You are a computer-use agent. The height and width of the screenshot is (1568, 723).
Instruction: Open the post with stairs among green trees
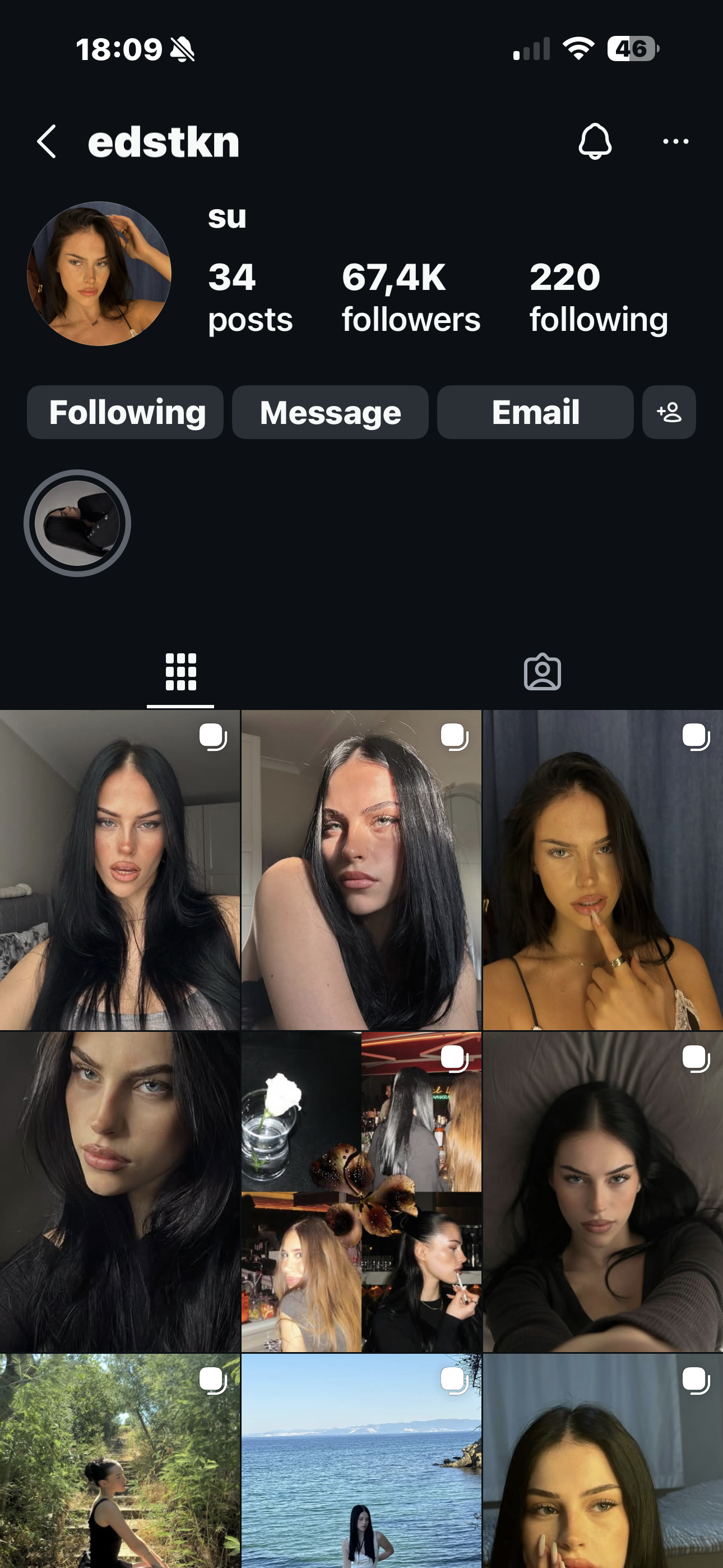(x=120, y=1461)
